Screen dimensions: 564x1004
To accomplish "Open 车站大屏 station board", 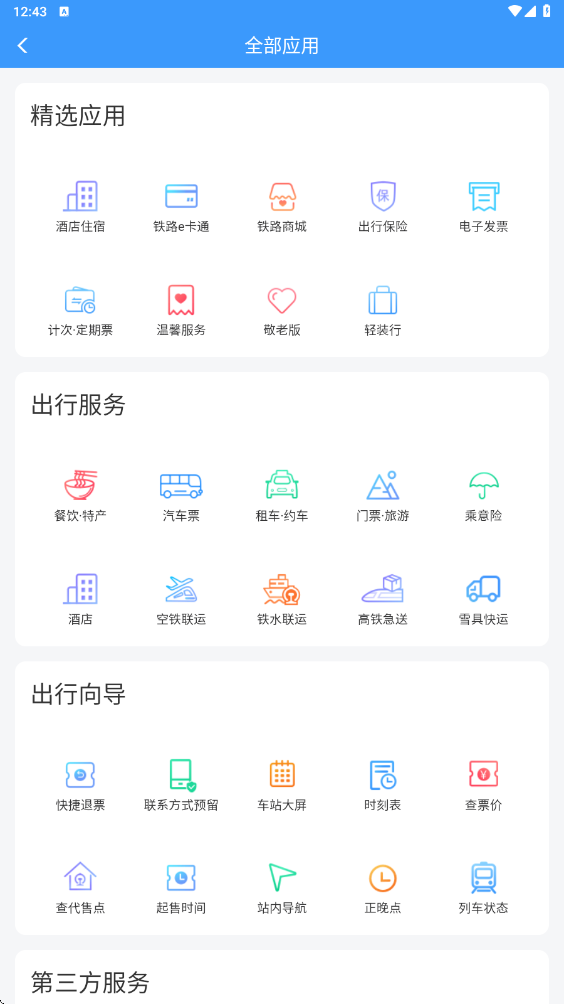I will (x=282, y=786).
